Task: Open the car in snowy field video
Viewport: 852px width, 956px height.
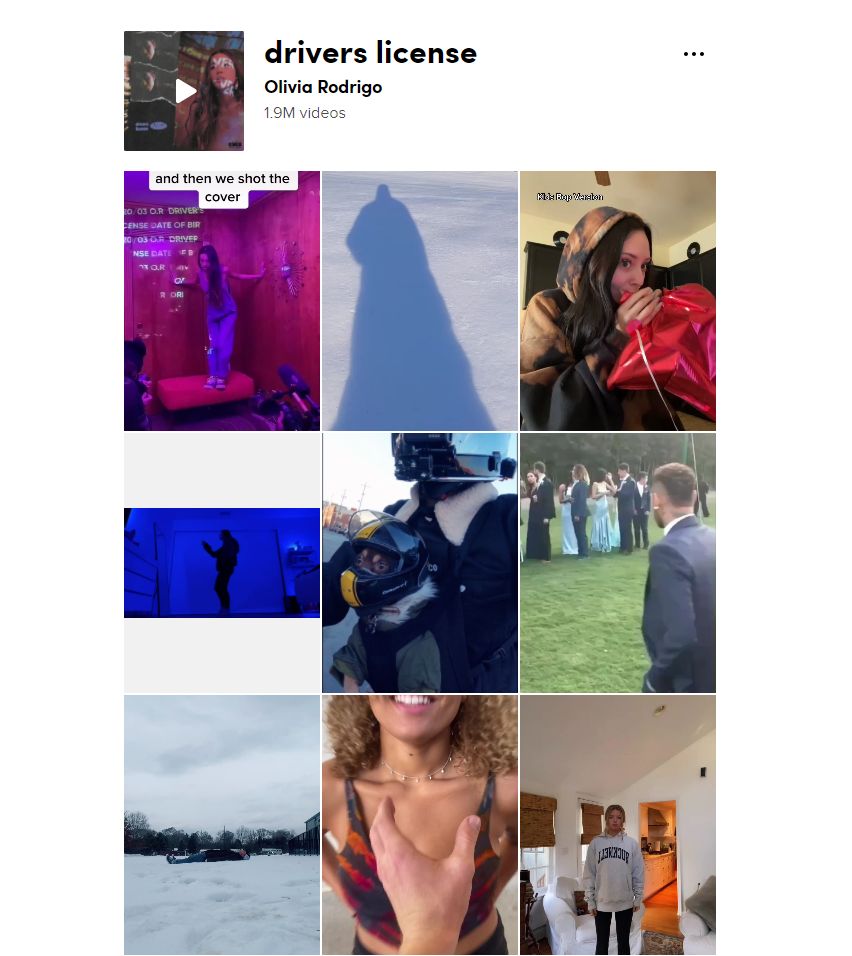Action: (222, 825)
